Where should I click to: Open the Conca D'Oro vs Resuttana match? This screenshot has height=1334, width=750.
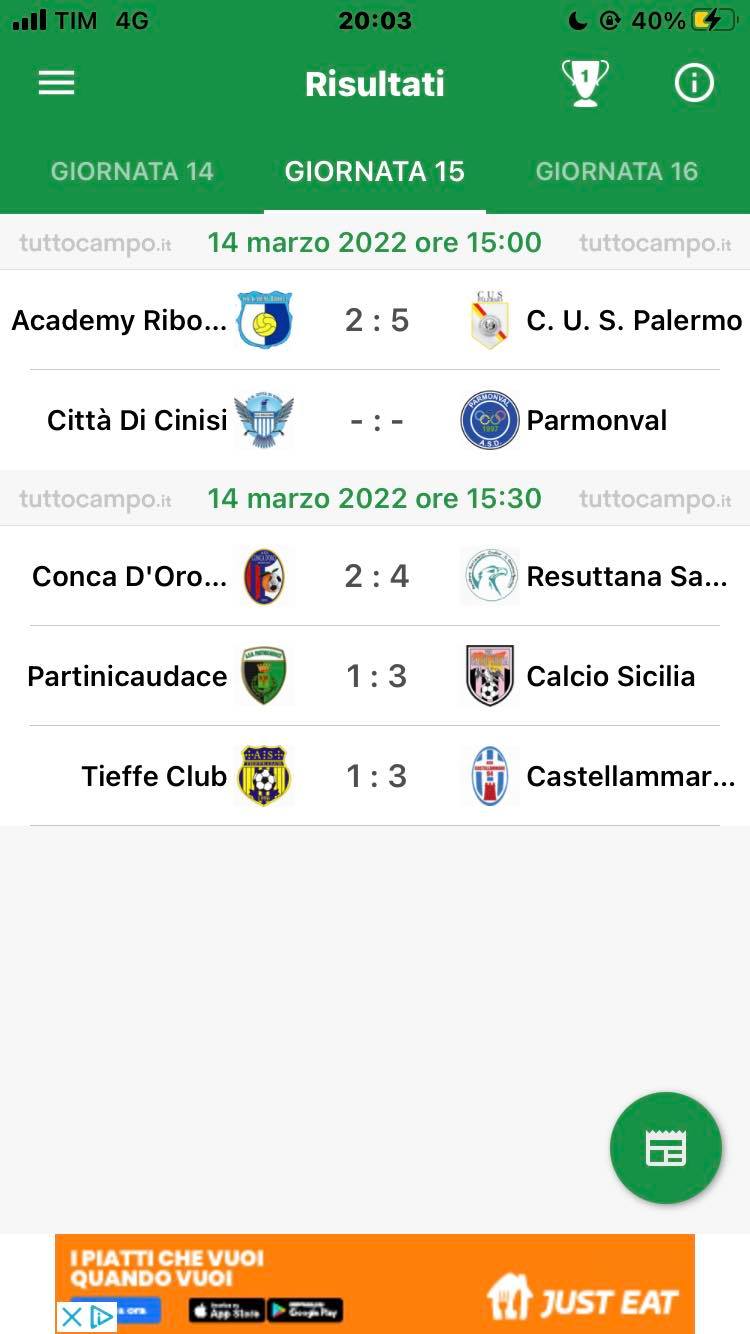coord(375,576)
